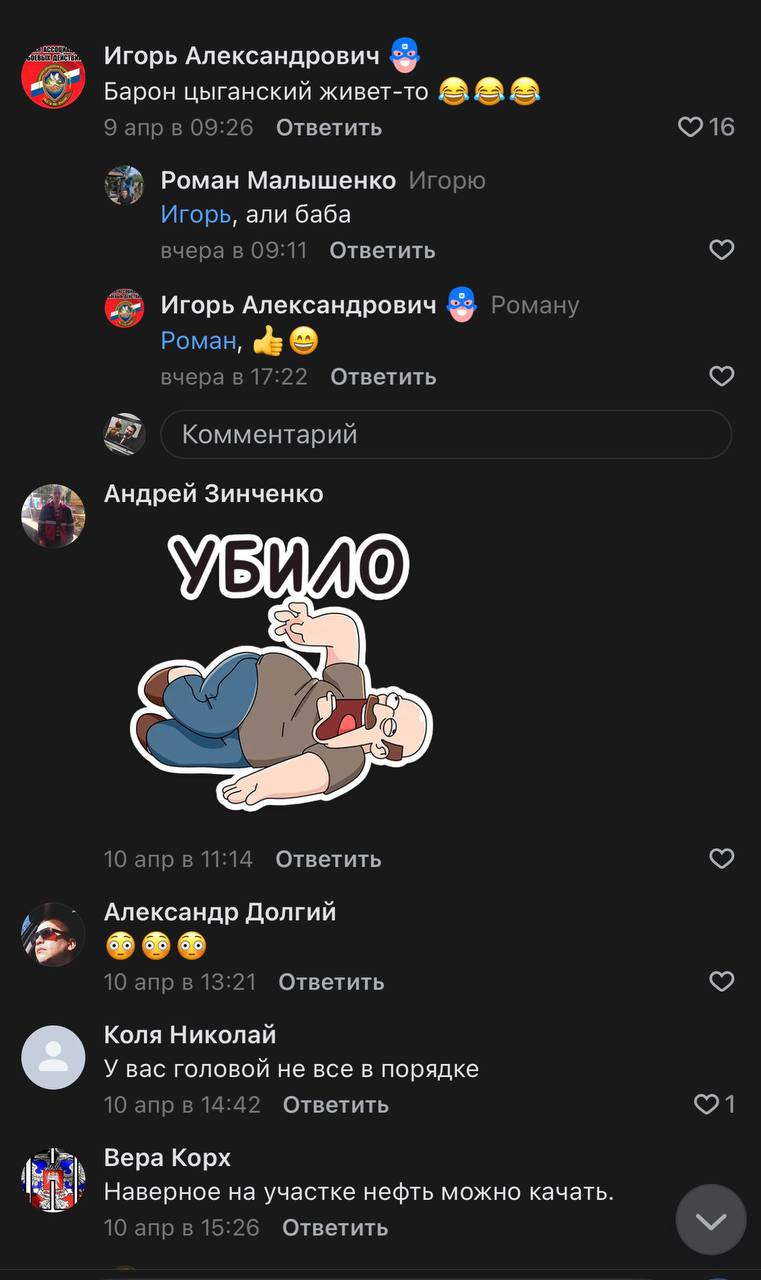Tap the blue mention Игорь in Роман's reply
Viewport: 761px width, 1280px height.
196,215
